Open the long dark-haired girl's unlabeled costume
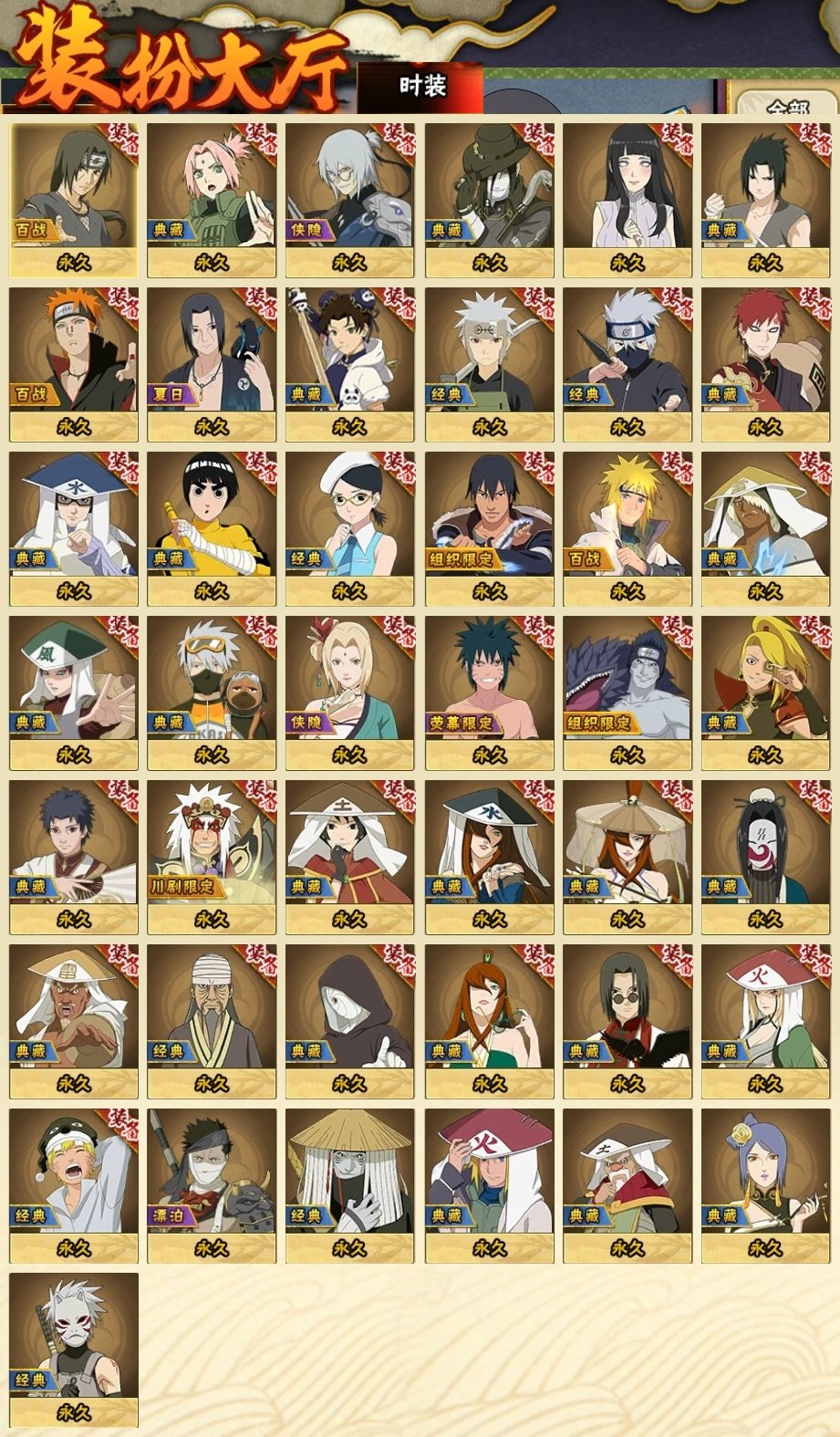 click(x=627, y=199)
